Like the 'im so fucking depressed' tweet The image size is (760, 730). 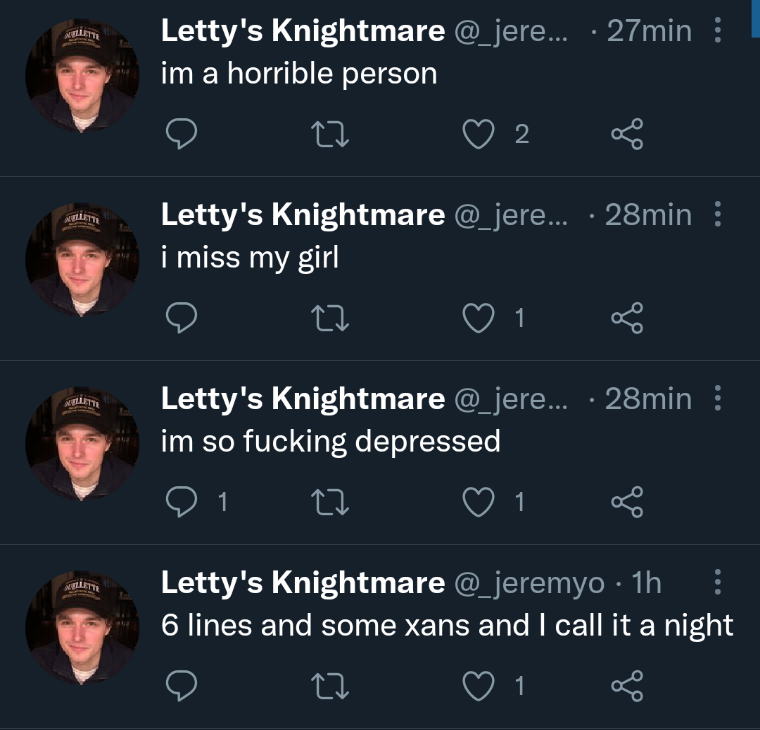[480, 502]
